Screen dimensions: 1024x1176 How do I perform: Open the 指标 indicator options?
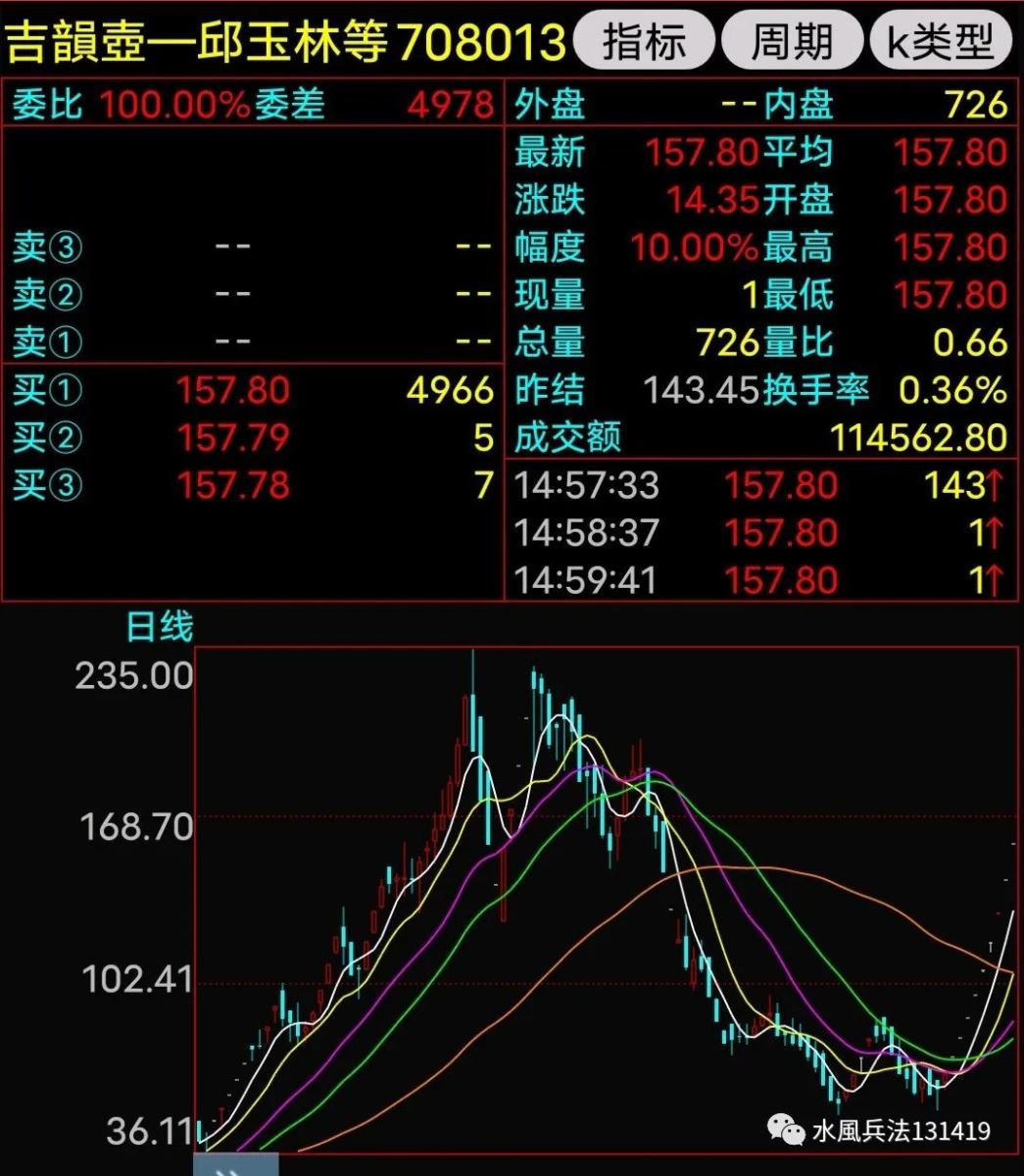[x=644, y=41]
